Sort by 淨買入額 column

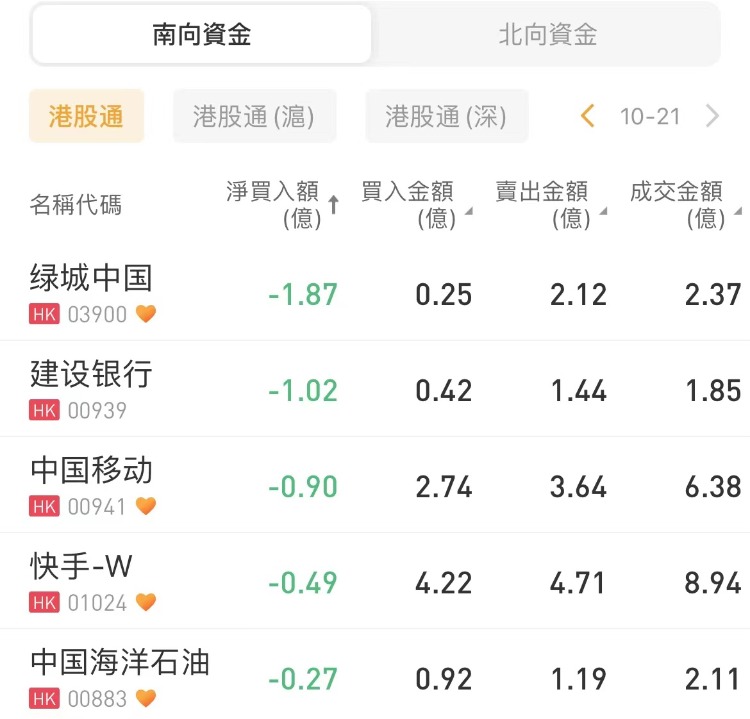[280, 204]
